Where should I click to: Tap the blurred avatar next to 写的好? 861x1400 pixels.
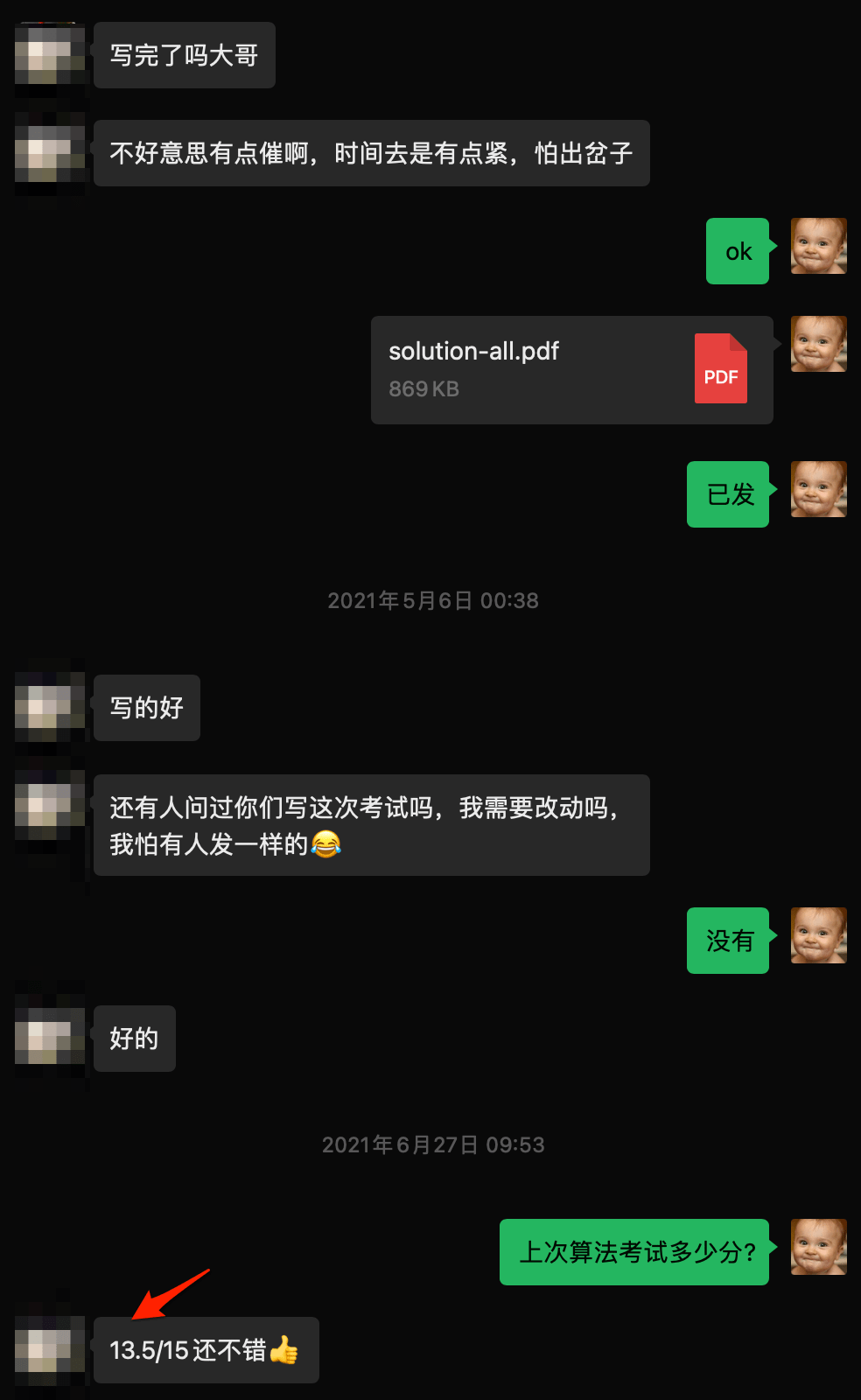50,707
